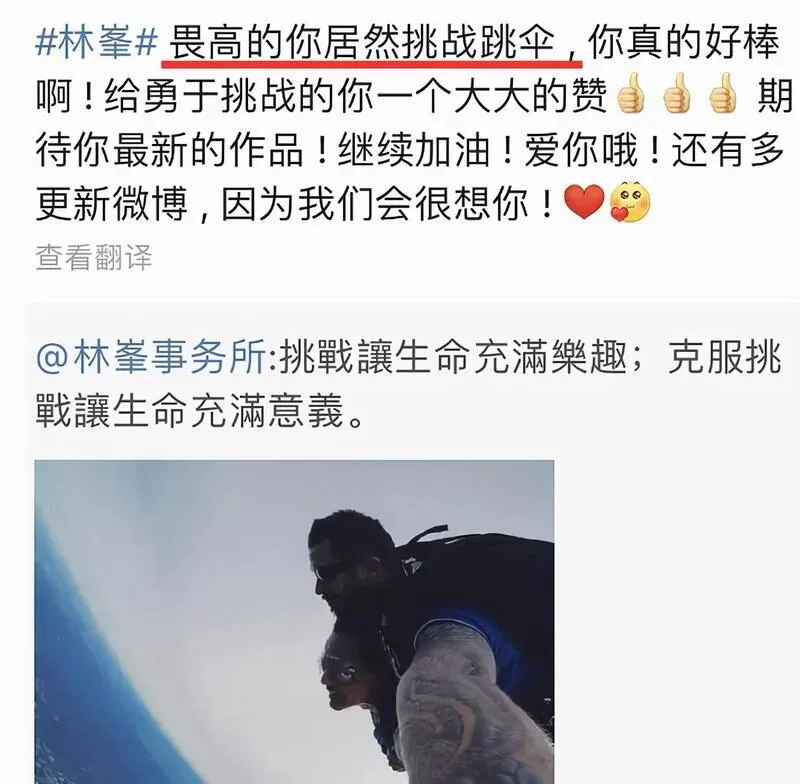Tap 查看翻译 to translate the post
800x784 pixels.
coord(95,258)
